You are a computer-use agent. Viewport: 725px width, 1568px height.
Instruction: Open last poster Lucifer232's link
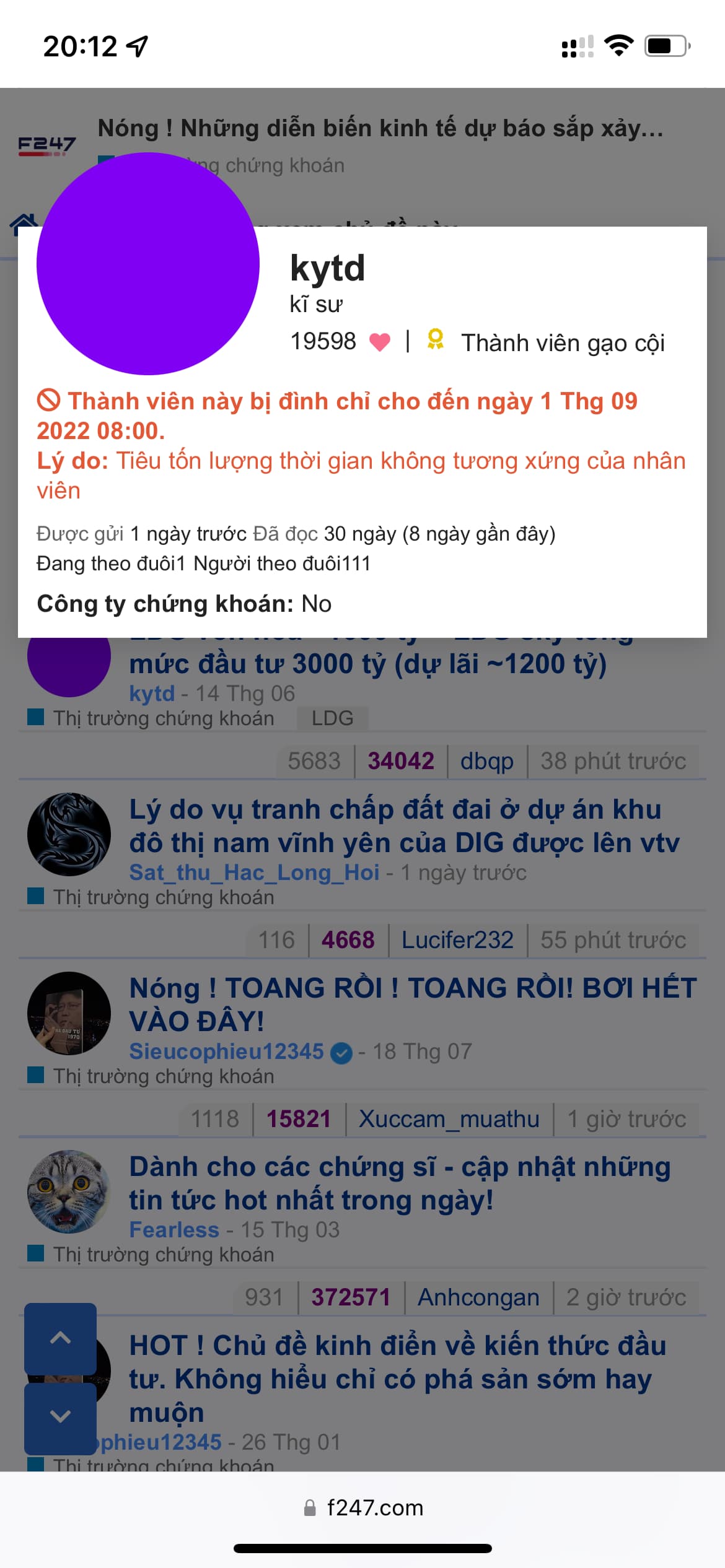[x=457, y=940]
